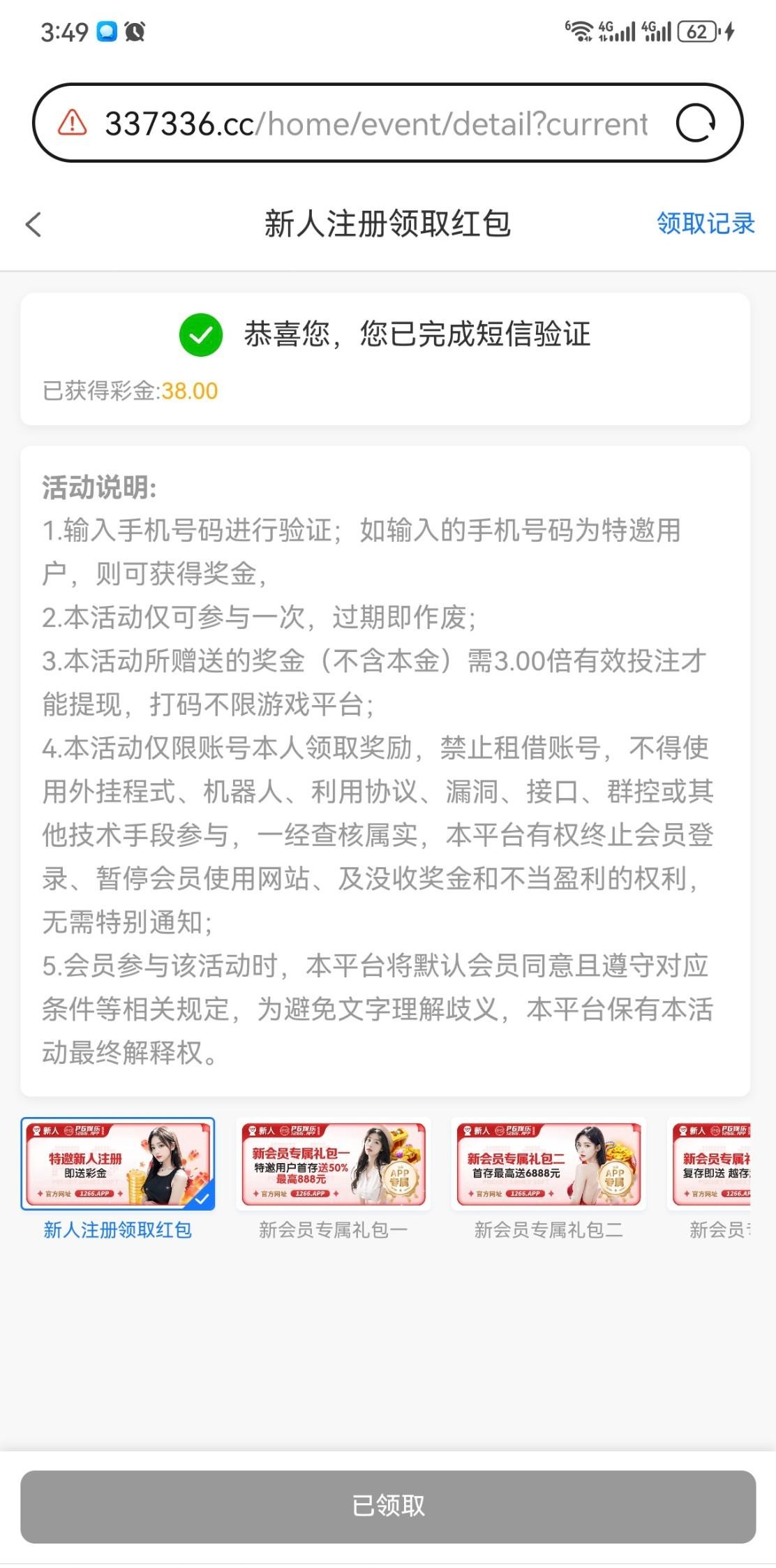Image resolution: width=776 pixels, height=1568 pixels.
Task: Tap the 已领取 button at bottom
Action: (388, 1506)
